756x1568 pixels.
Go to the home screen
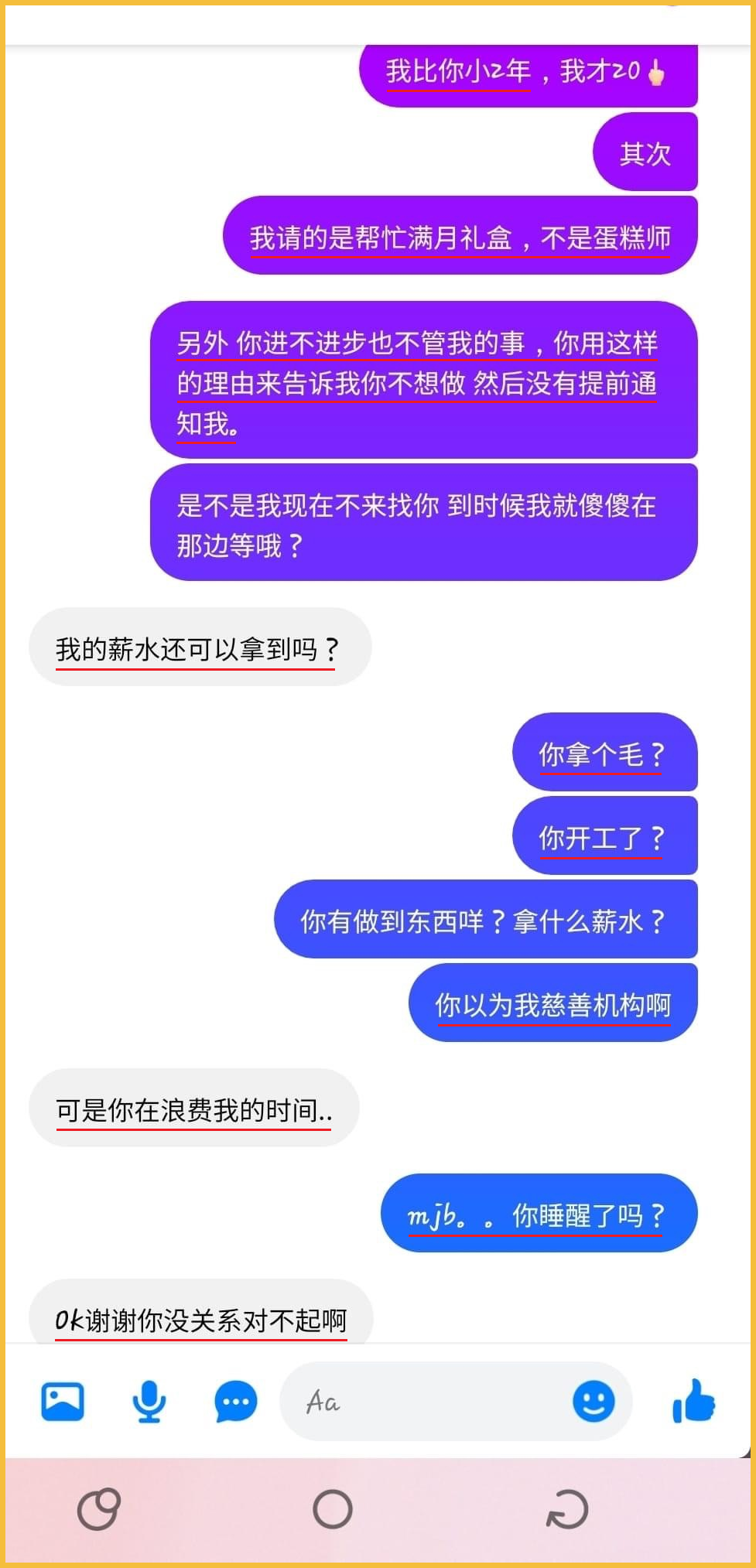click(333, 1509)
